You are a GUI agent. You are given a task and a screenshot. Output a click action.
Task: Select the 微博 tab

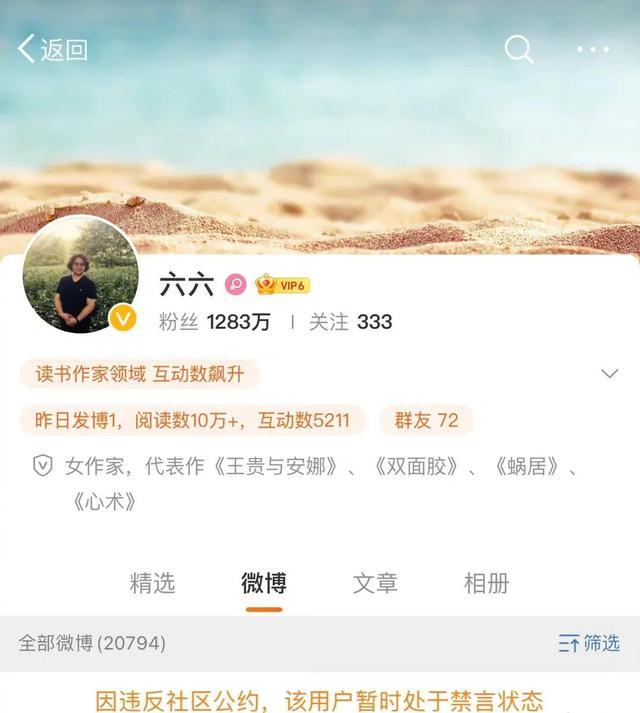[x=264, y=583]
